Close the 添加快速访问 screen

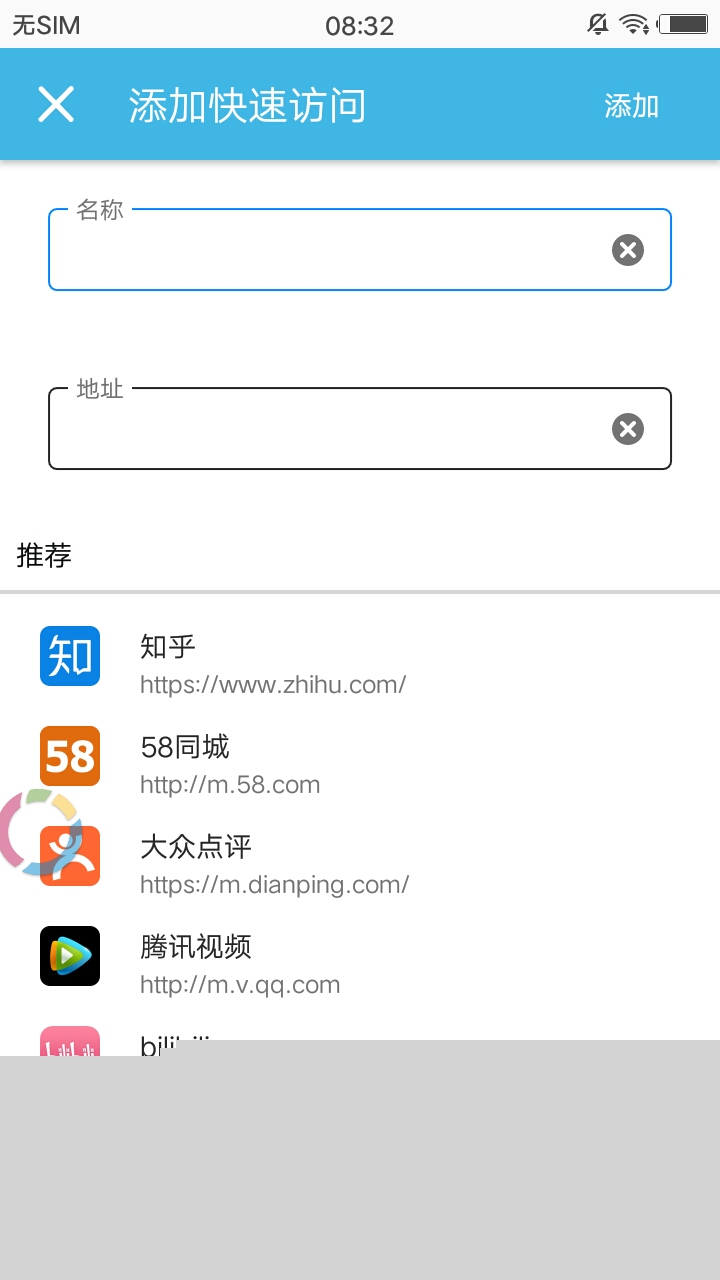56,104
